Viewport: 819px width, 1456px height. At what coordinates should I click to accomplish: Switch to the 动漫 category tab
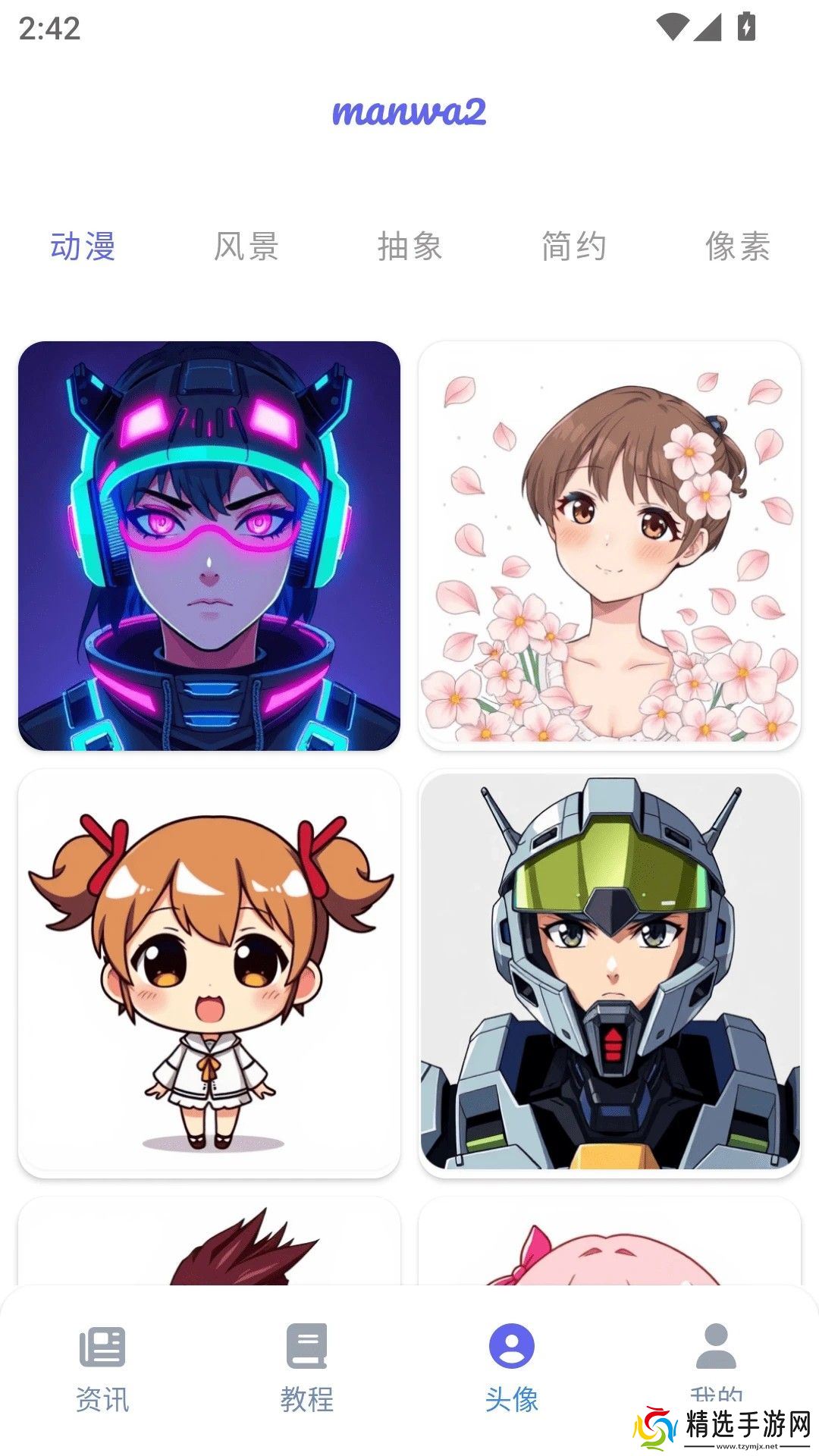[x=83, y=246]
